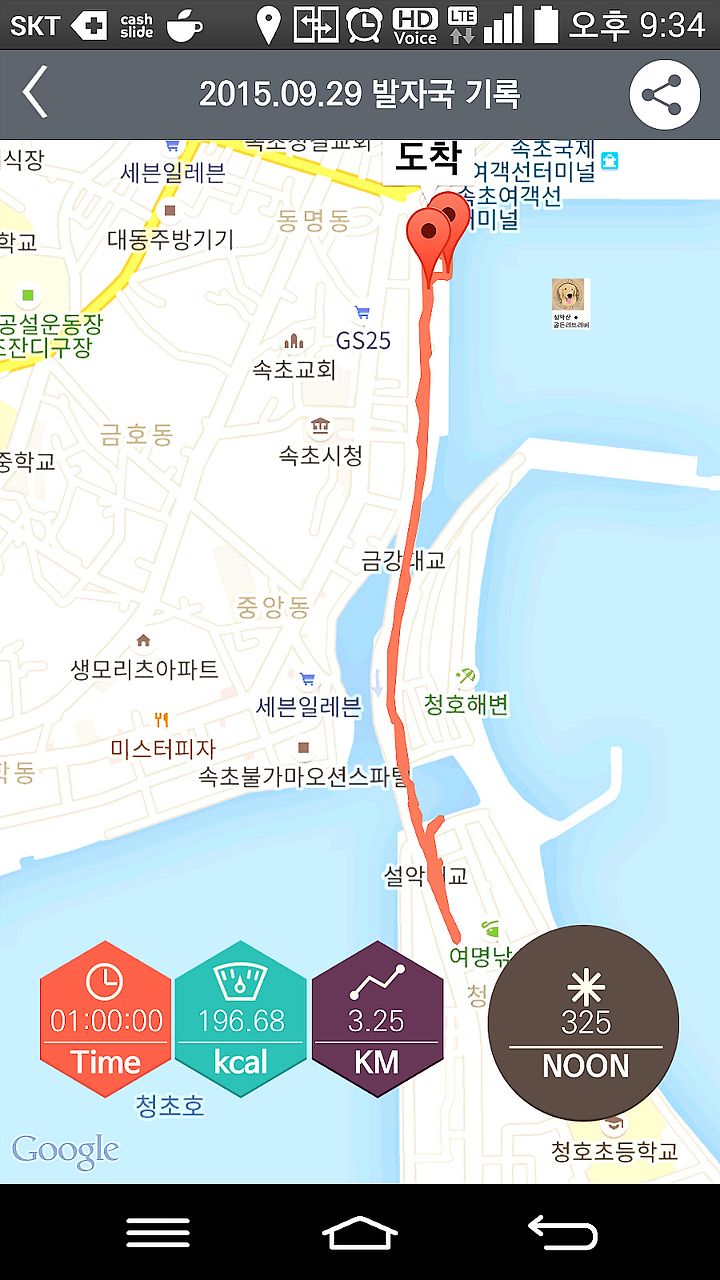Go back using the top-left arrow
This screenshot has height=1280, width=720.
coord(36,94)
